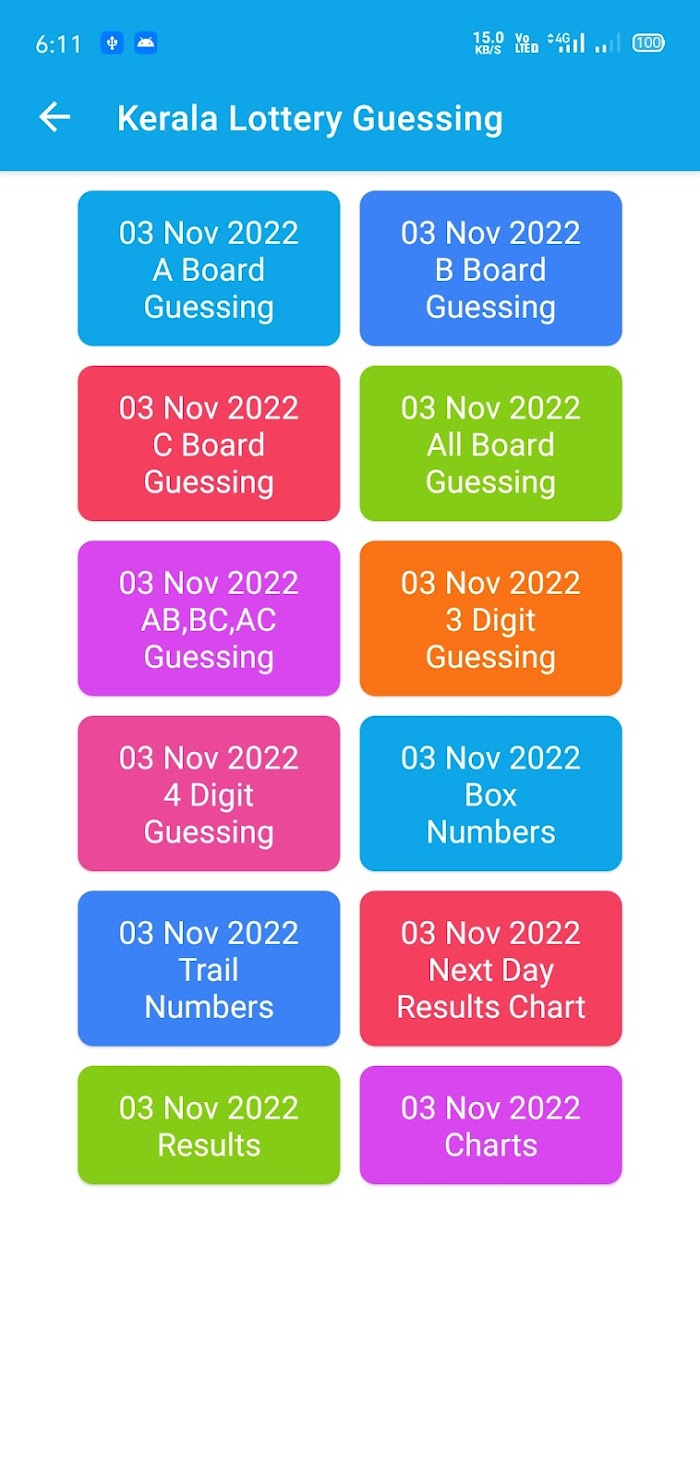Open 03 Nov 2022 Charts
The width and height of the screenshot is (700, 1478).
pyautogui.click(x=491, y=1126)
